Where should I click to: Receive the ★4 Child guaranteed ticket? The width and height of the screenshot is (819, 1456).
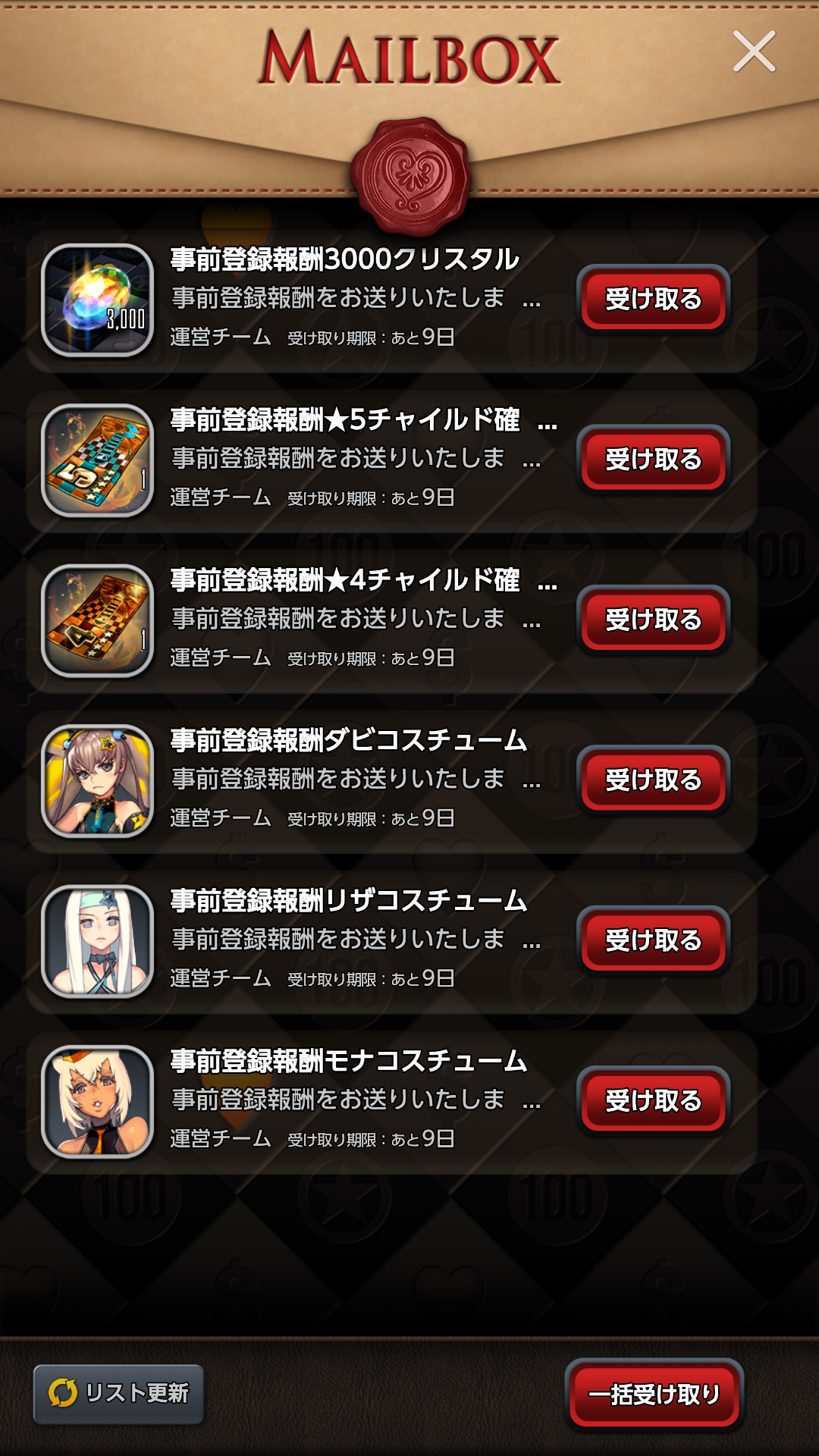pos(653,620)
